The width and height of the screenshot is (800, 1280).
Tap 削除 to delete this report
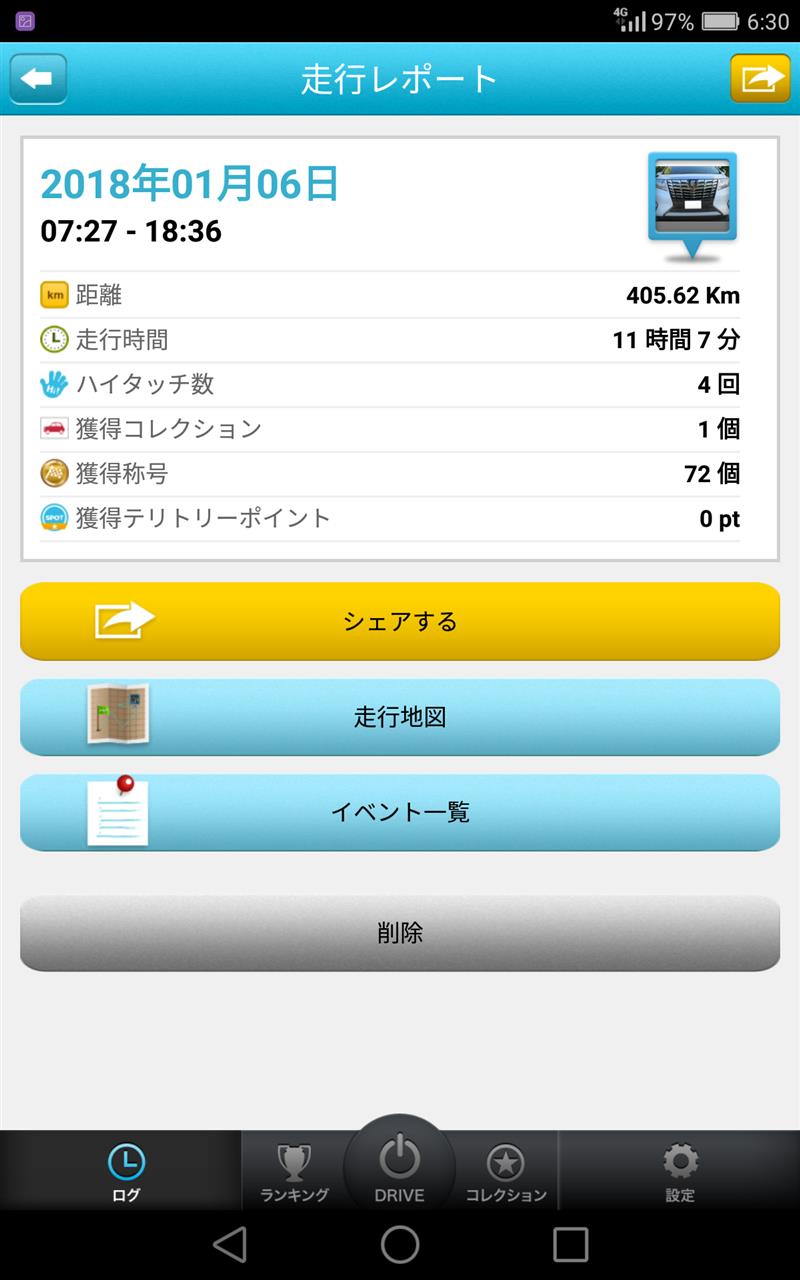400,933
